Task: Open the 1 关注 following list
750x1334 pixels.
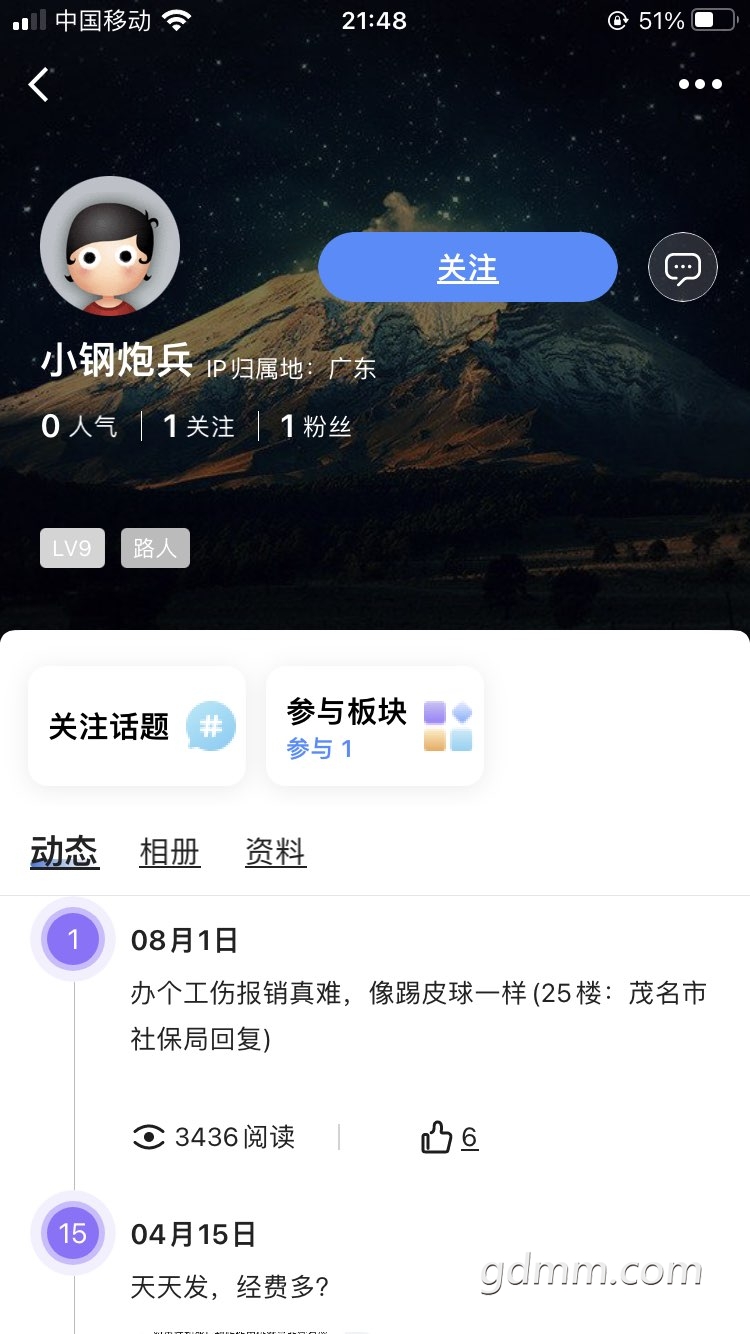Action: click(199, 427)
